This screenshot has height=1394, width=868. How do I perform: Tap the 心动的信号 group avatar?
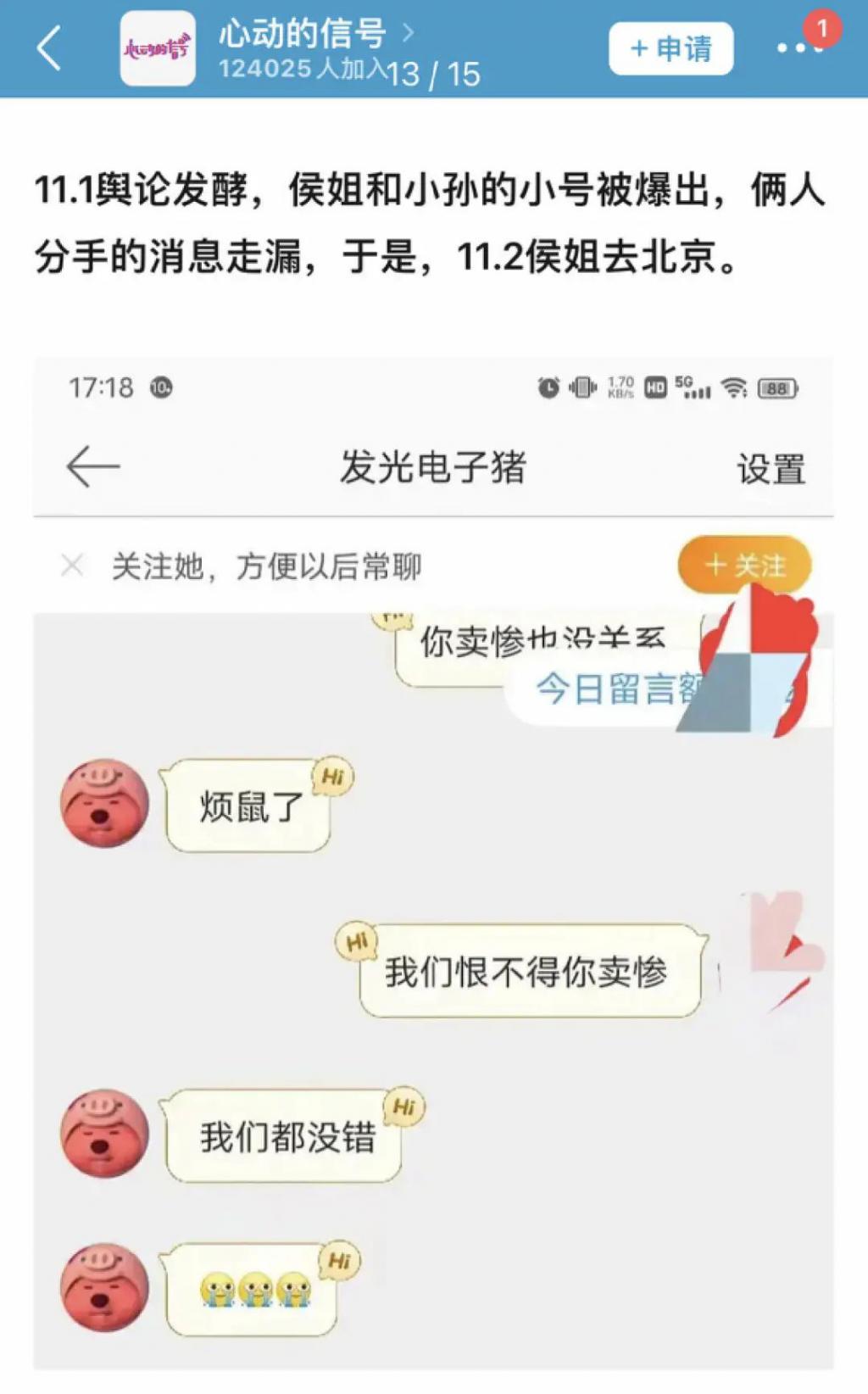click(158, 49)
